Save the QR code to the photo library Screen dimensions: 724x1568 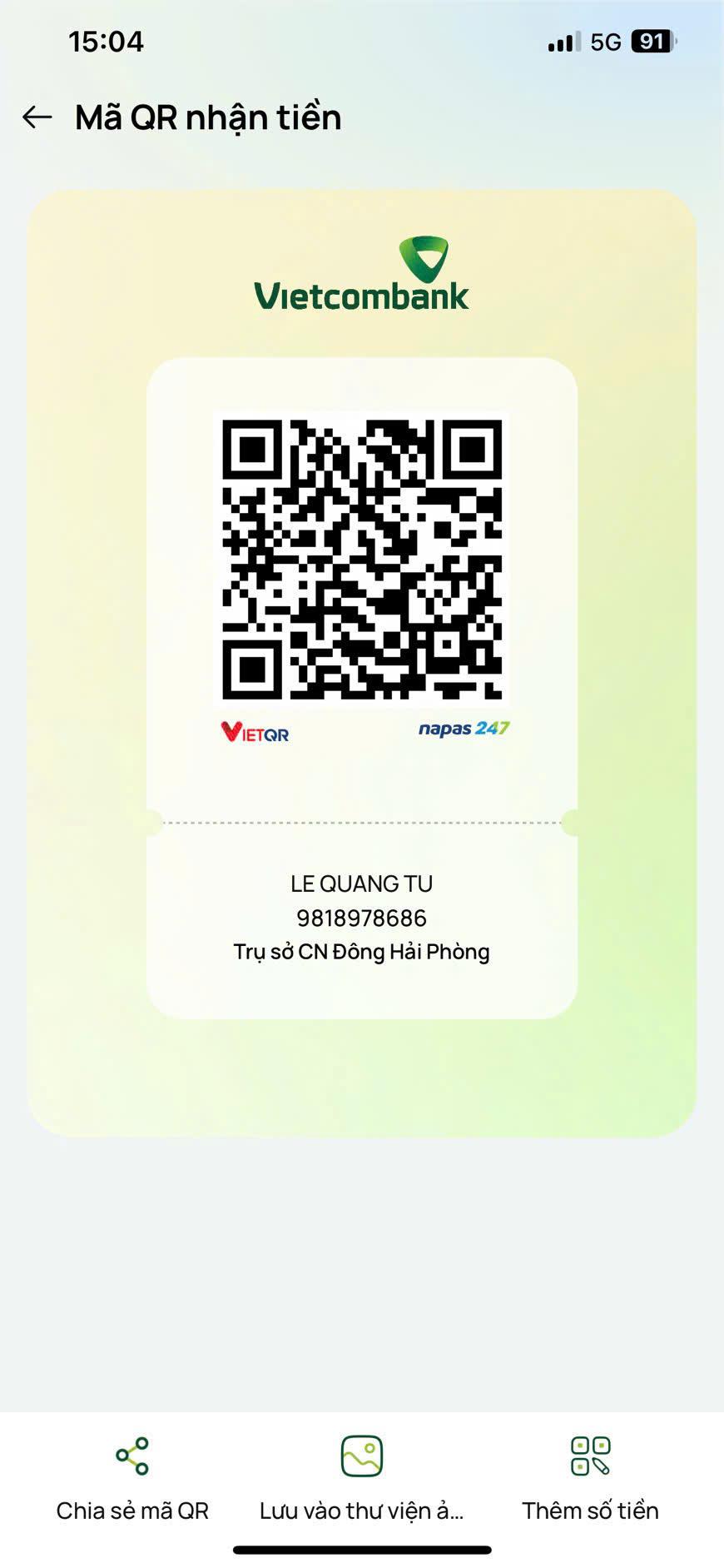coord(361,1476)
